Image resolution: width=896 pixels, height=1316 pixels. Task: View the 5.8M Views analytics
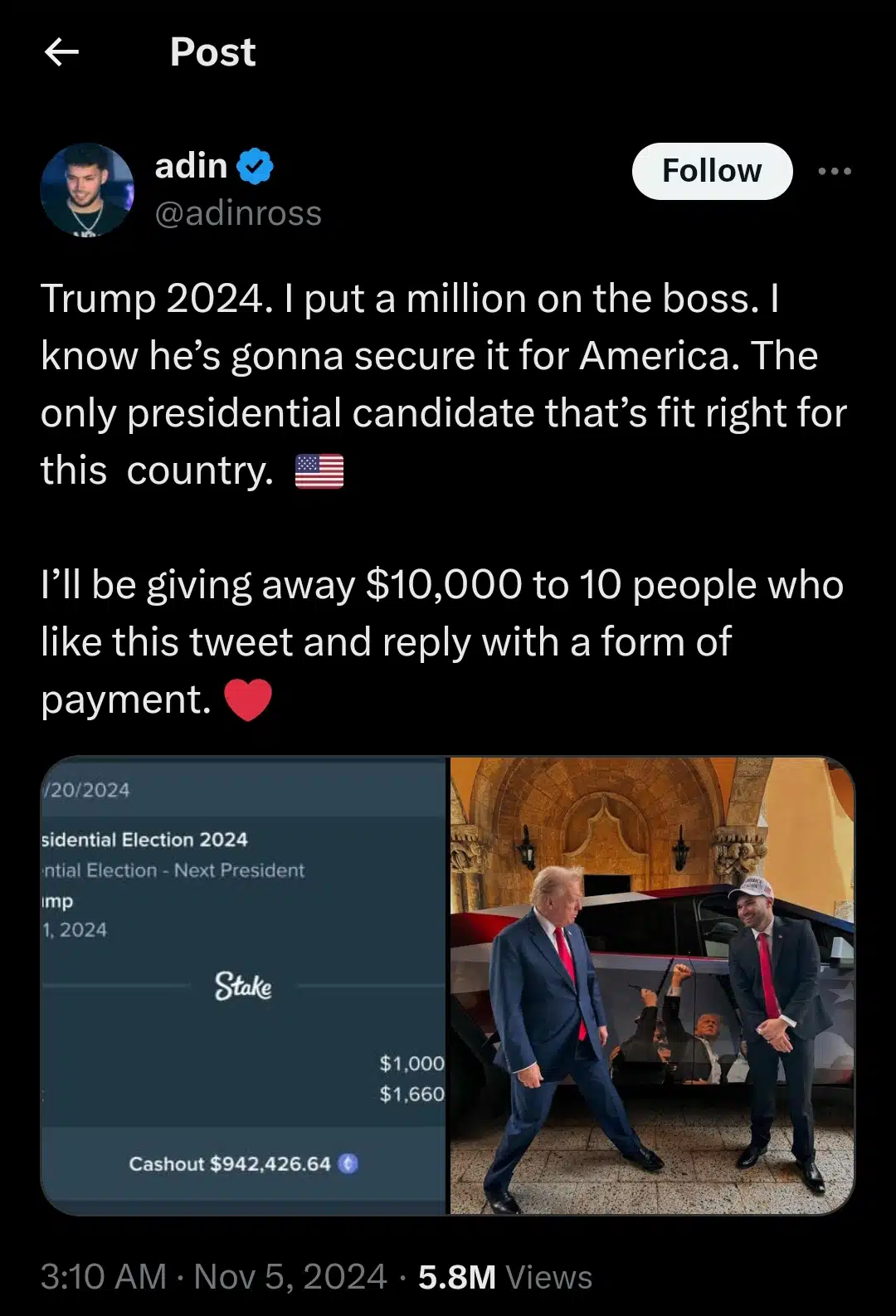(504, 1277)
